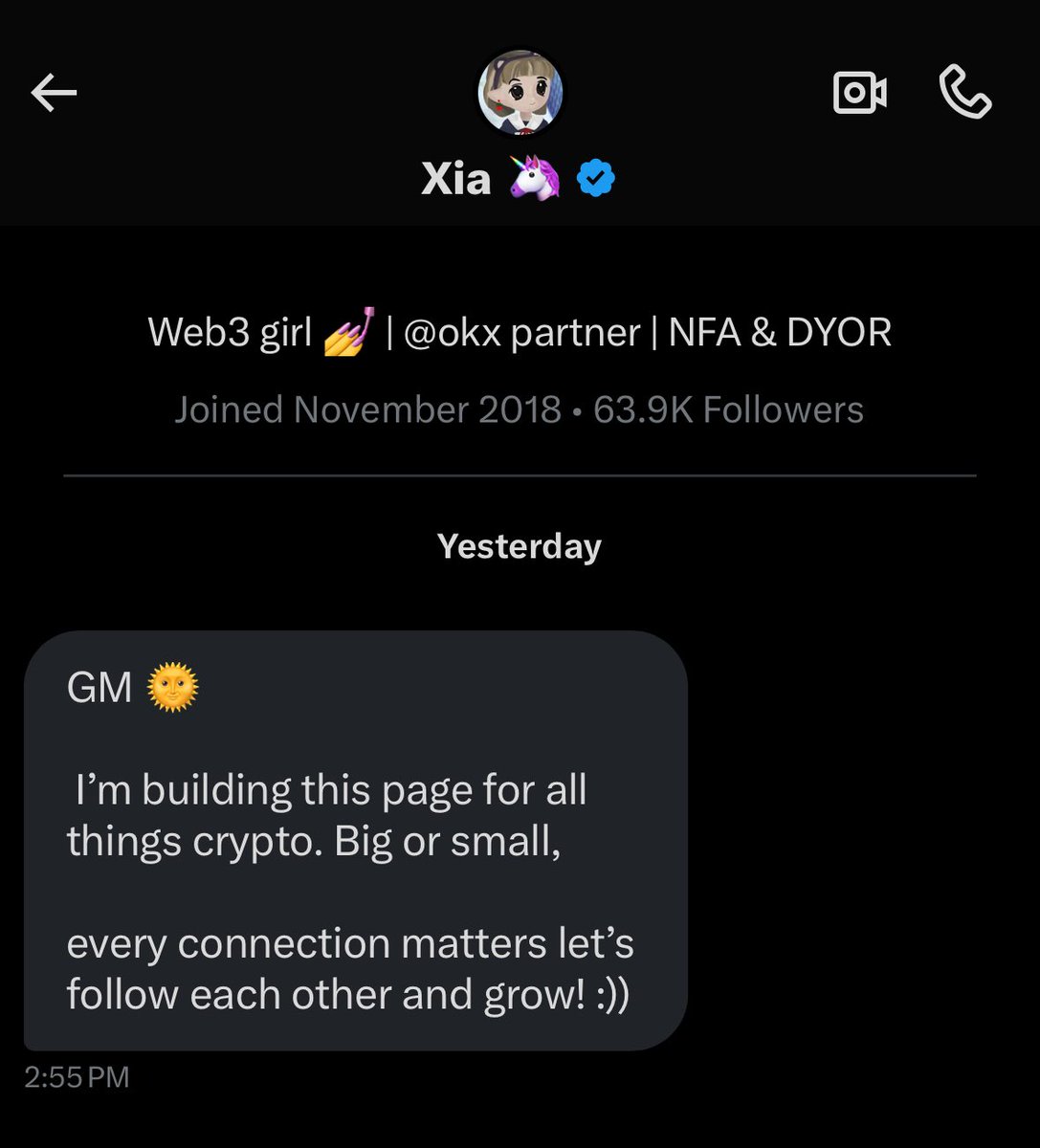Start a video call with Xia

point(859,93)
